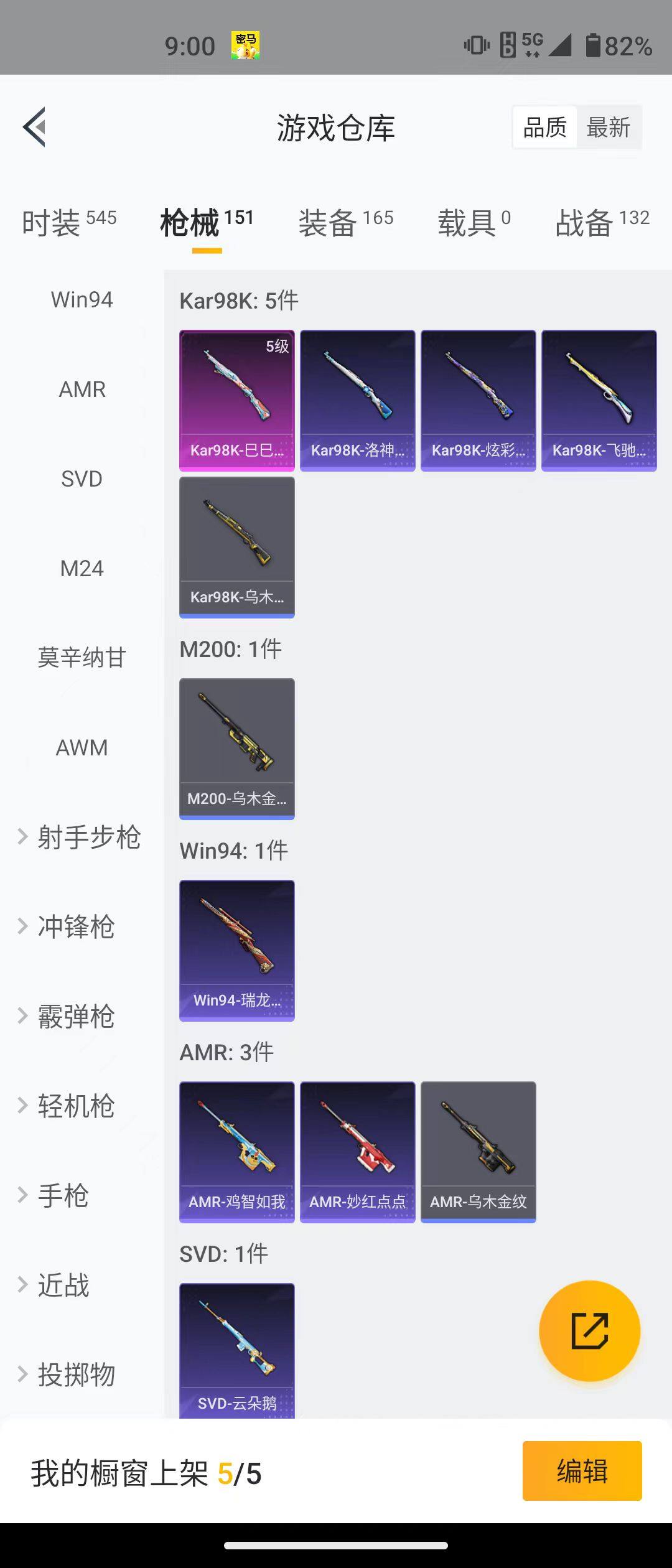Open the Win94-瑞龙 weapon skin
This screenshot has width=672, height=1568.
pyautogui.click(x=236, y=950)
